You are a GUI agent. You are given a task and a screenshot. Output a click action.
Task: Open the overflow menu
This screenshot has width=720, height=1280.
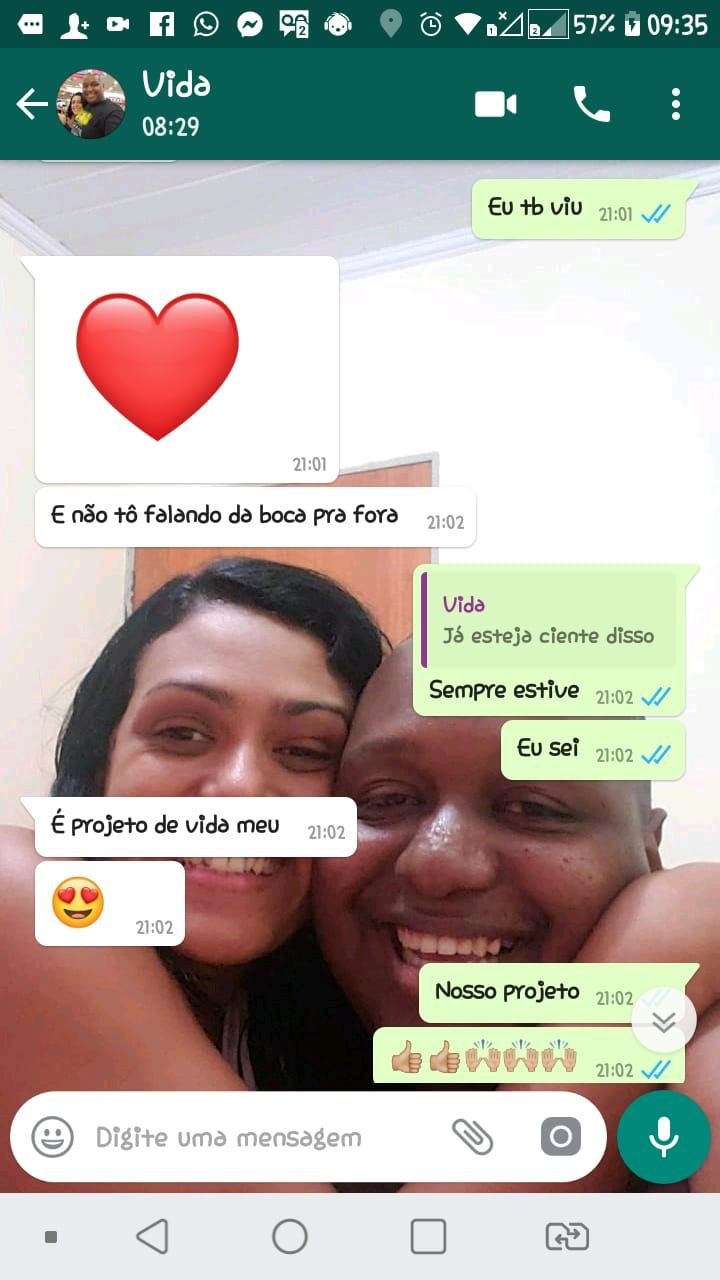(676, 104)
